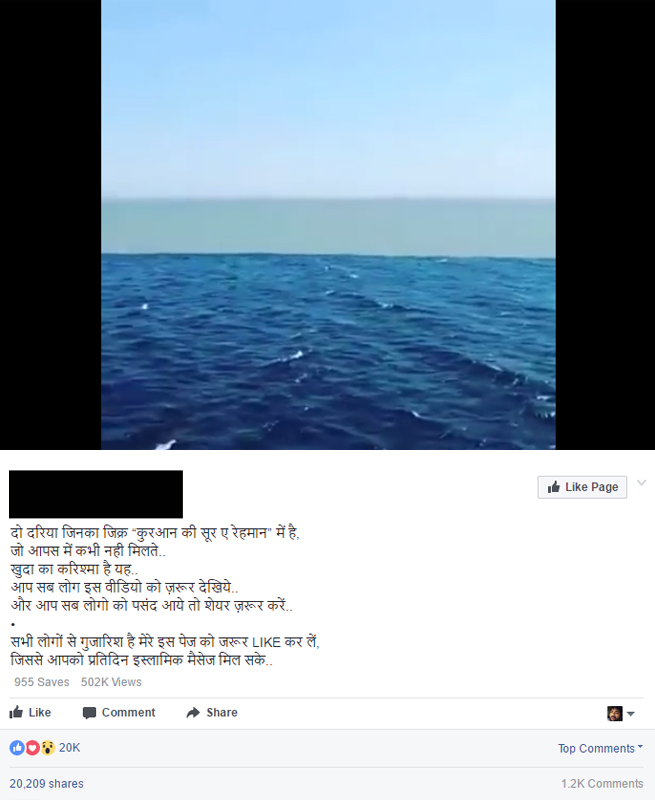
Task: Share this post
Action: coord(211,713)
